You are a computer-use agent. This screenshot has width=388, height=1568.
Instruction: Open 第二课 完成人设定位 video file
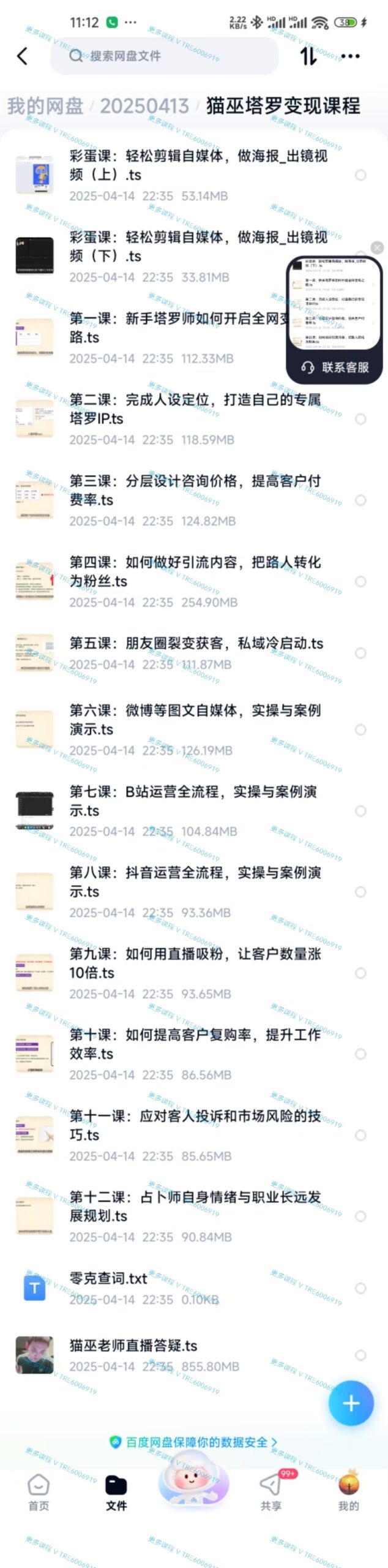click(x=195, y=409)
